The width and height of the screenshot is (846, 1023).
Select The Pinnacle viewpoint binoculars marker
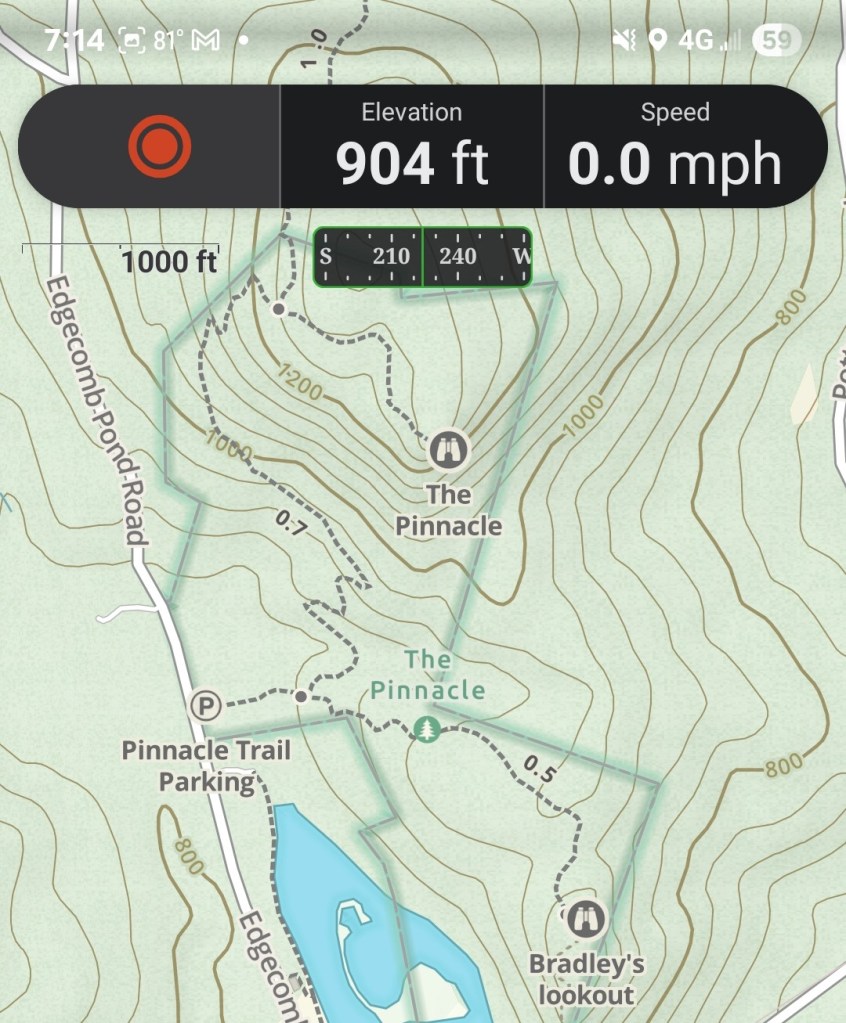coord(448,450)
